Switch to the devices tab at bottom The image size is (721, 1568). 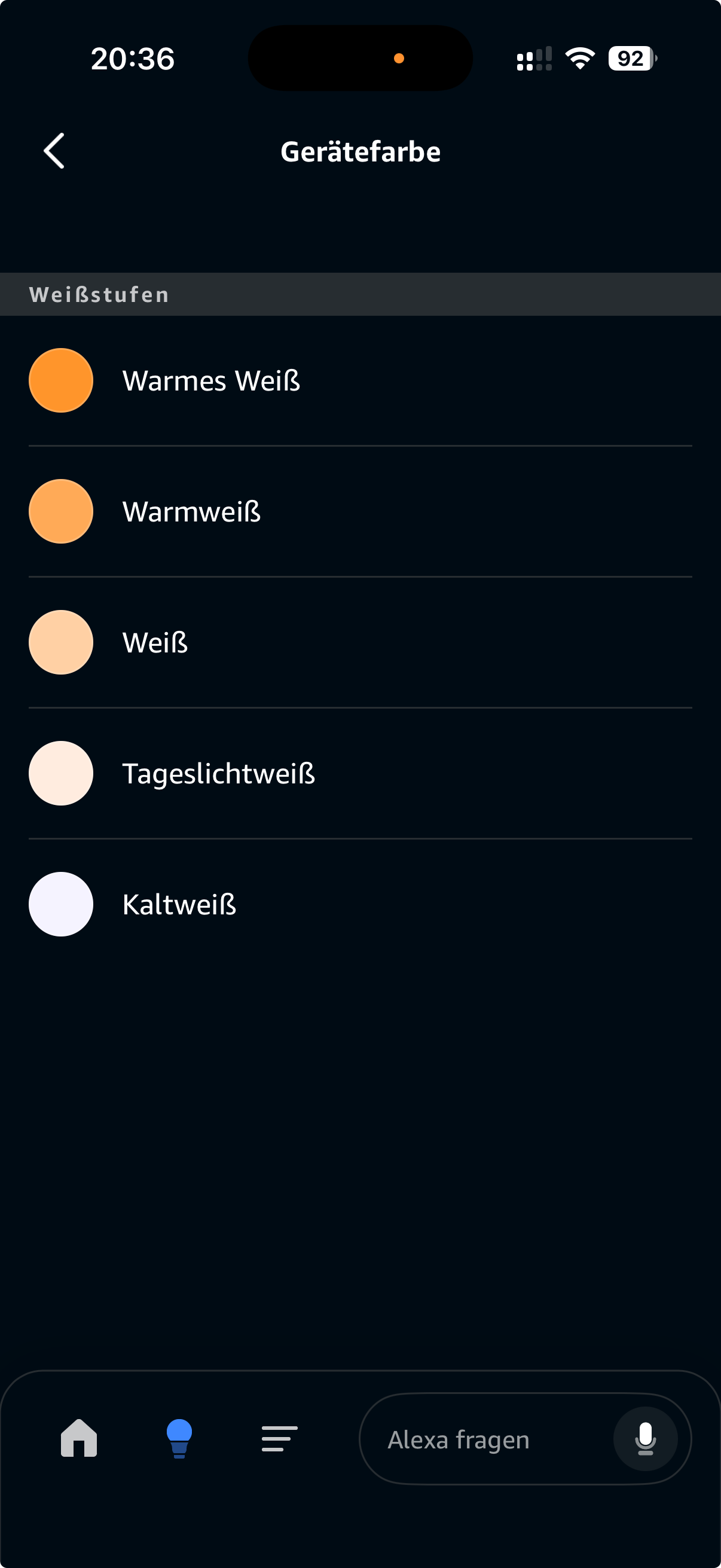(178, 1438)
